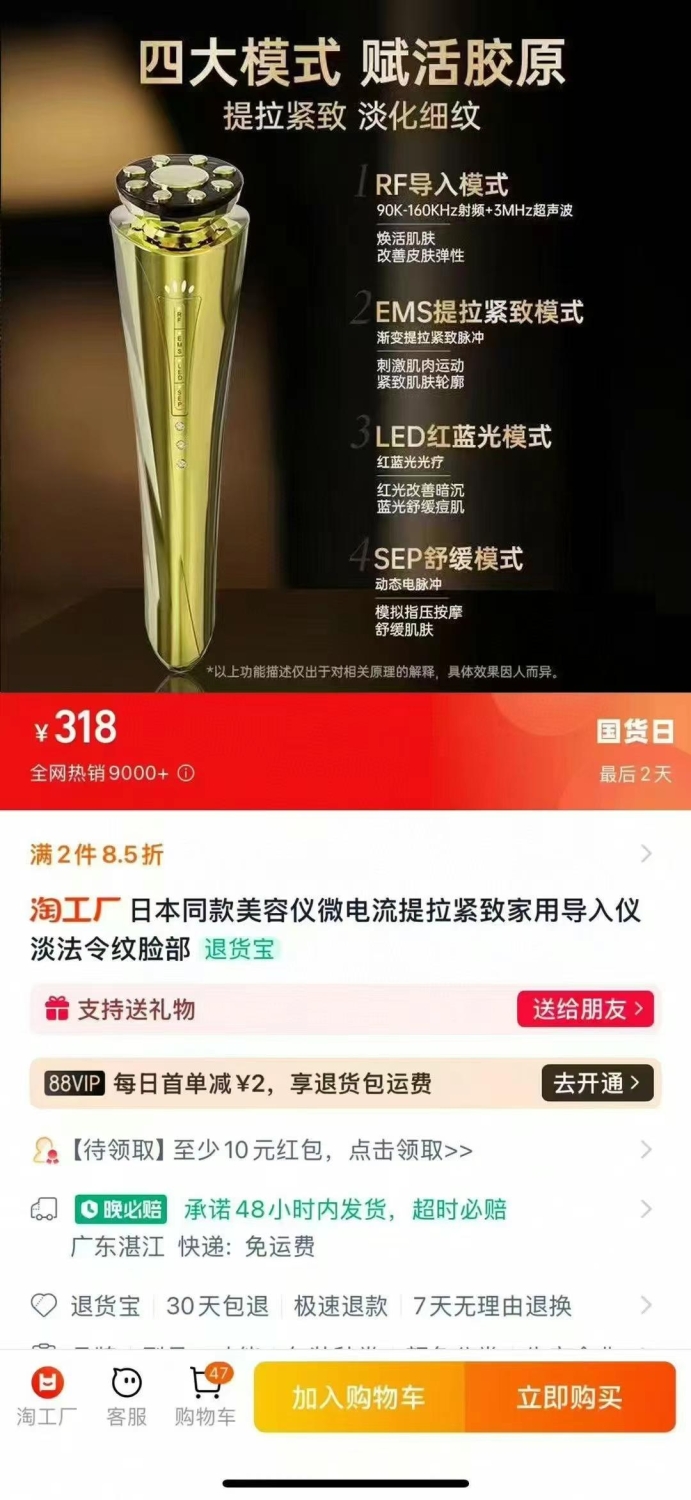
Task: Open the product image gallery
Action: (x=345, y=346)
